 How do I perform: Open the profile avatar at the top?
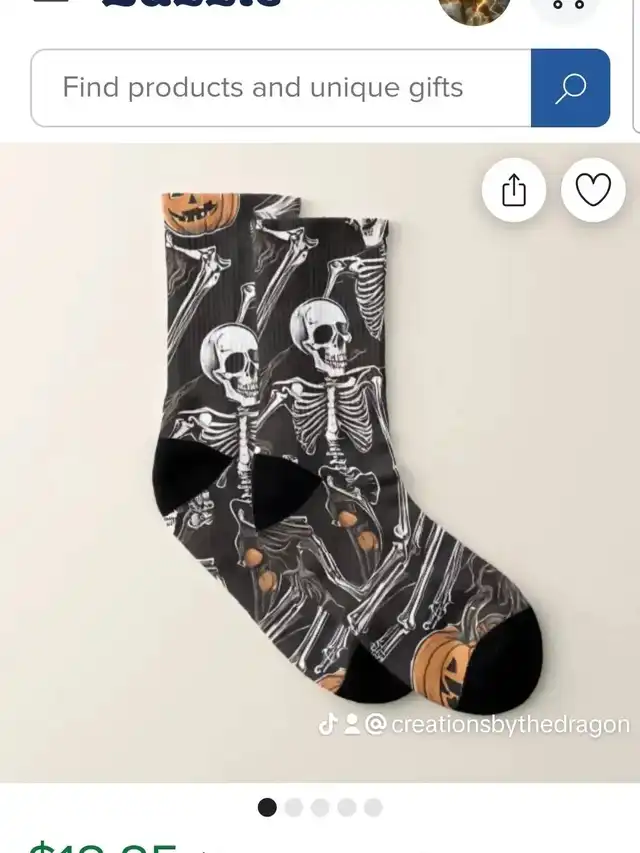point(474,8)
